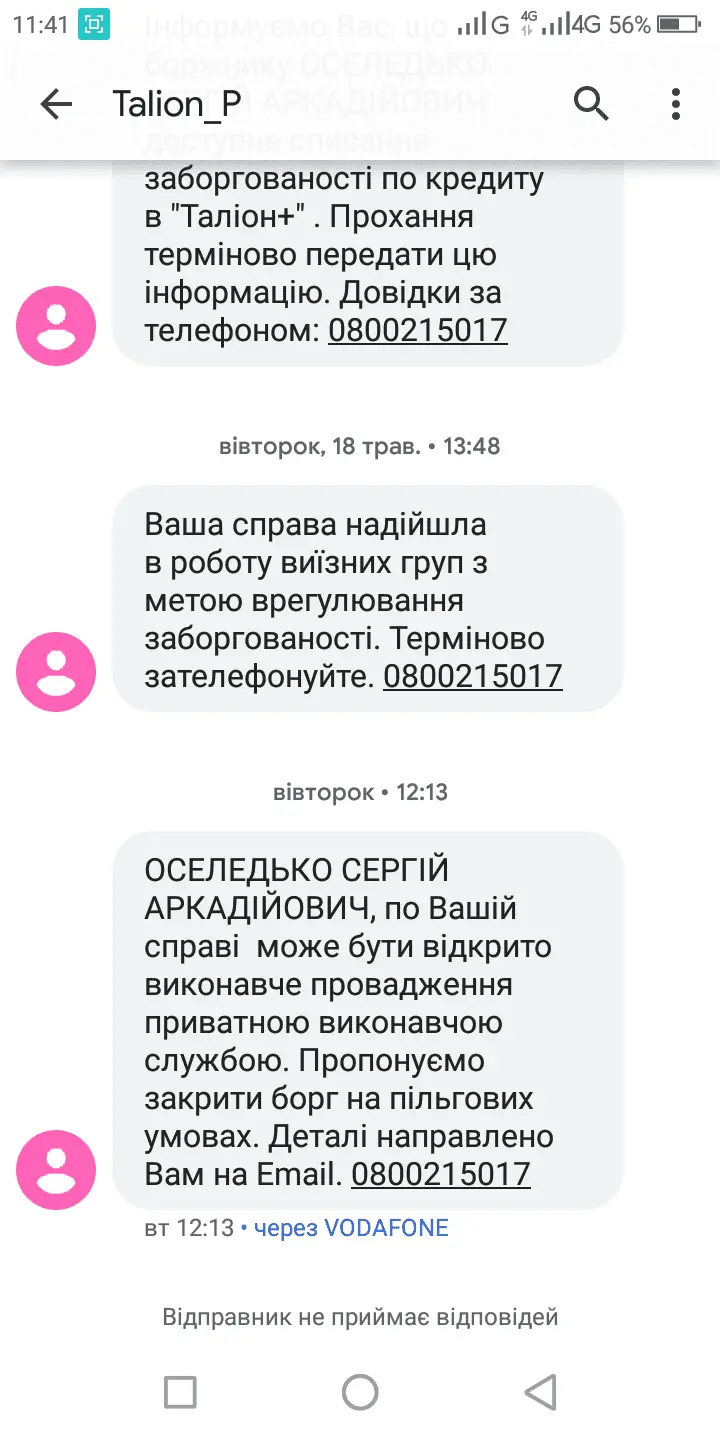Go back from the Talion_P conversation

click(56, 104)
